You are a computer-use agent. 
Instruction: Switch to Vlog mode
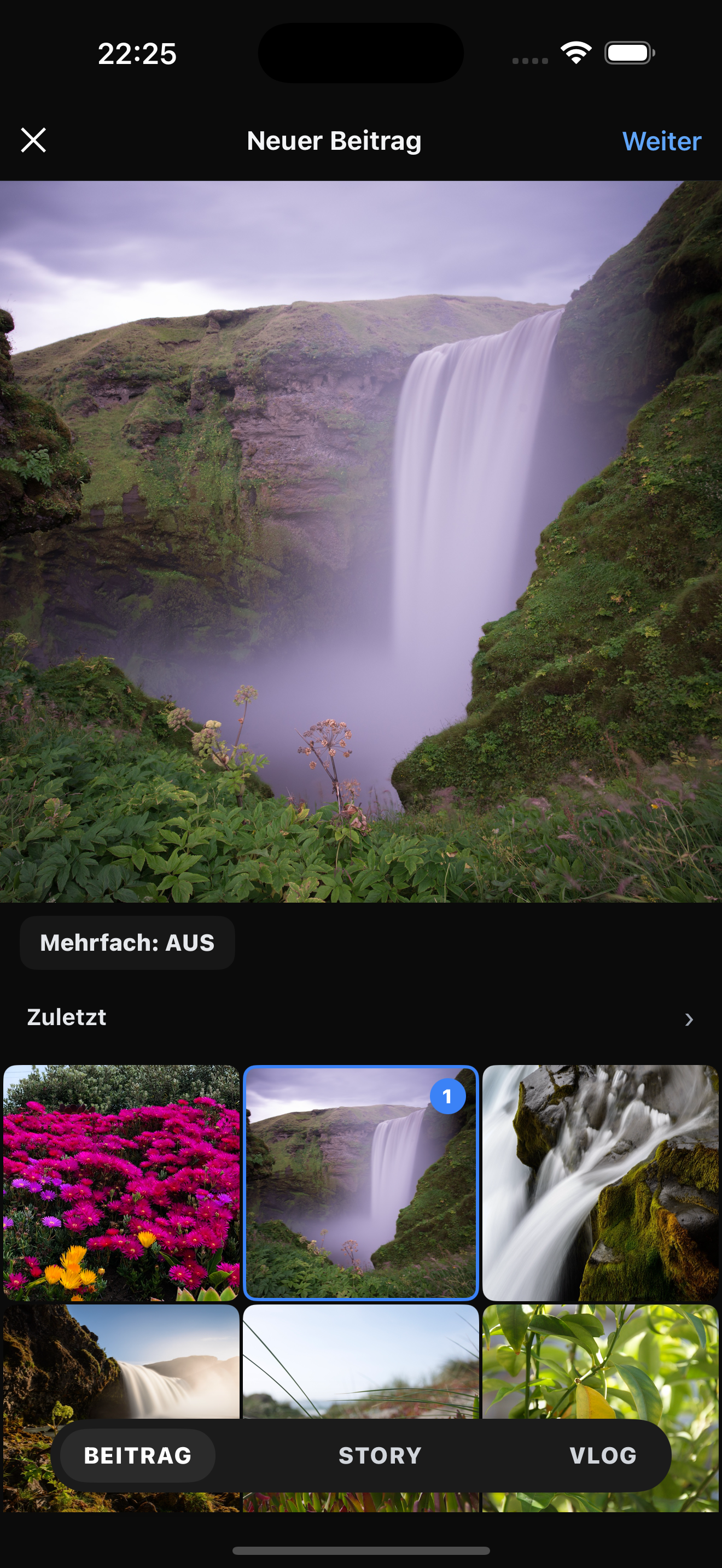(x=603, y=1455)
